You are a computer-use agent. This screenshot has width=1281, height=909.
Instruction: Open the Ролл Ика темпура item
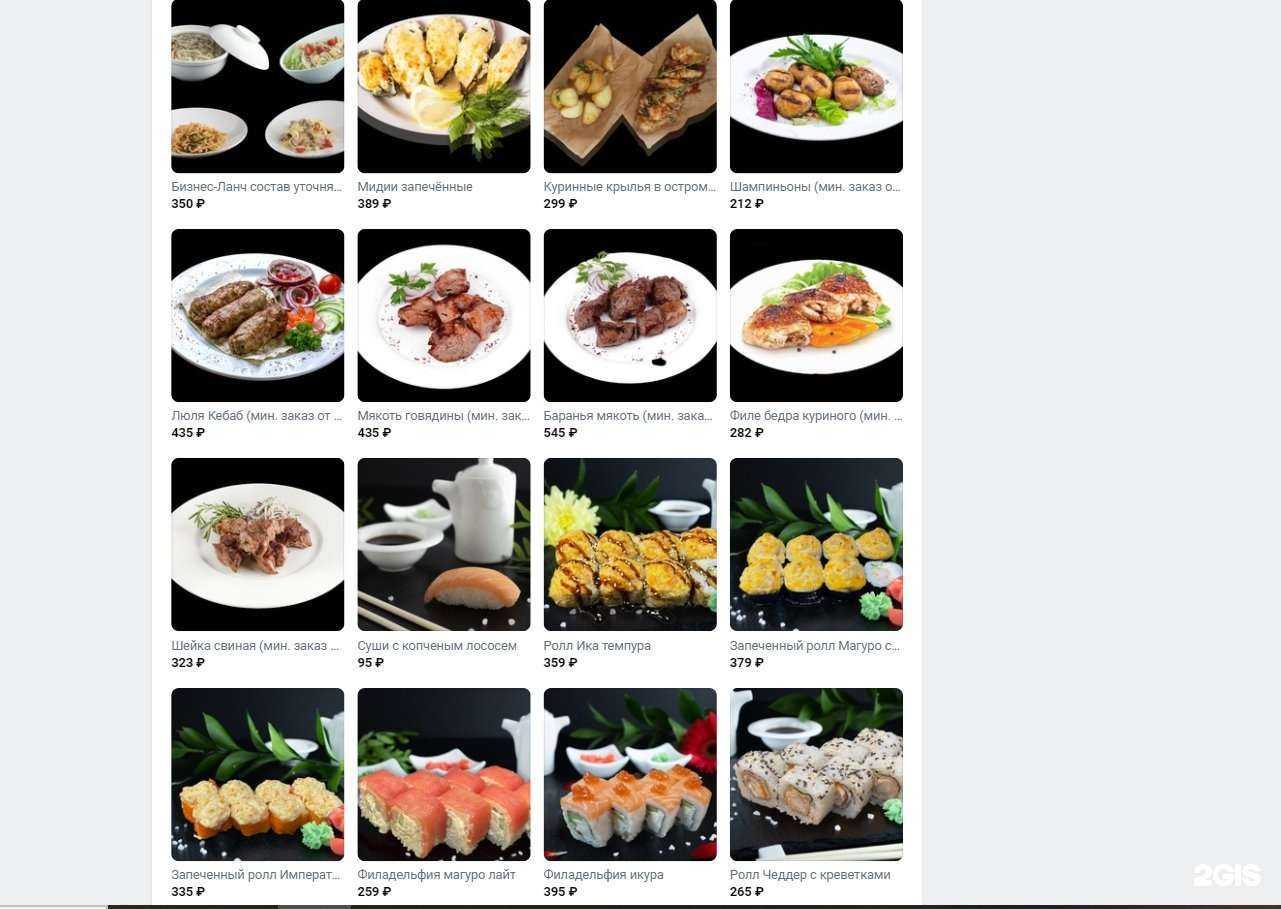630,544
